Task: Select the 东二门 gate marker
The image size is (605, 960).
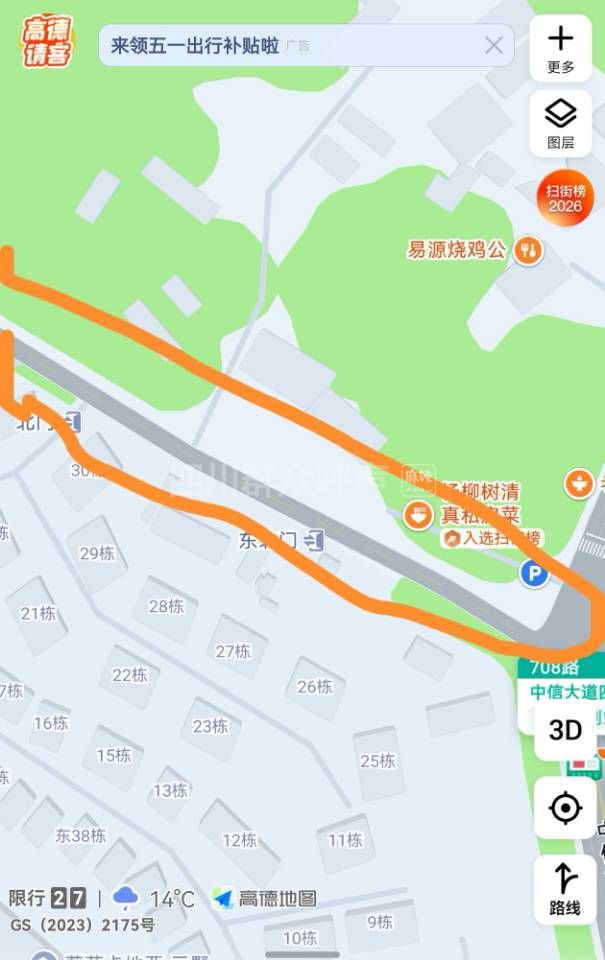Action: coord(314,541)
